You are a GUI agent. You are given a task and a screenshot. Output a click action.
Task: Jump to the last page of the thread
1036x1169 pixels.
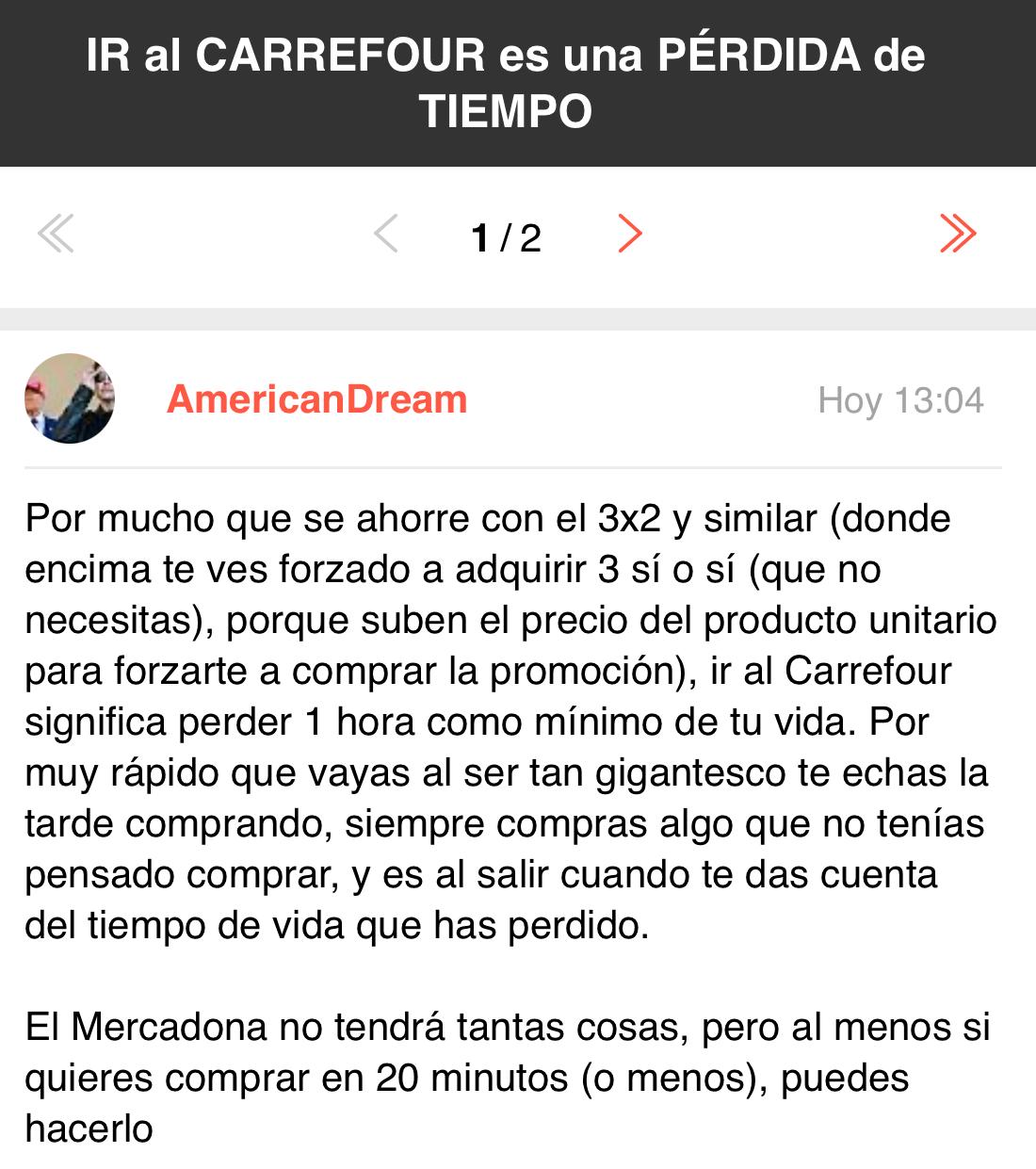pos(958,234)
